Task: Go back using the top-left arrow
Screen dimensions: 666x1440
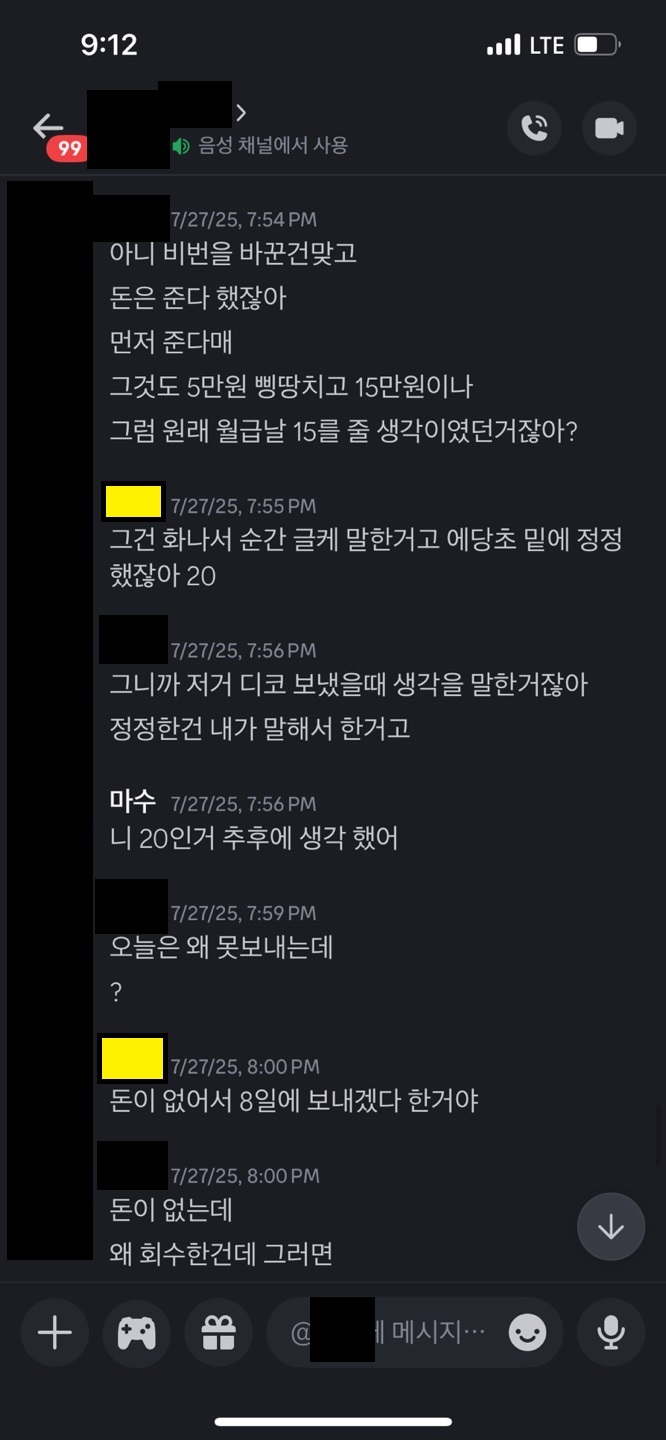Action: 47,127
